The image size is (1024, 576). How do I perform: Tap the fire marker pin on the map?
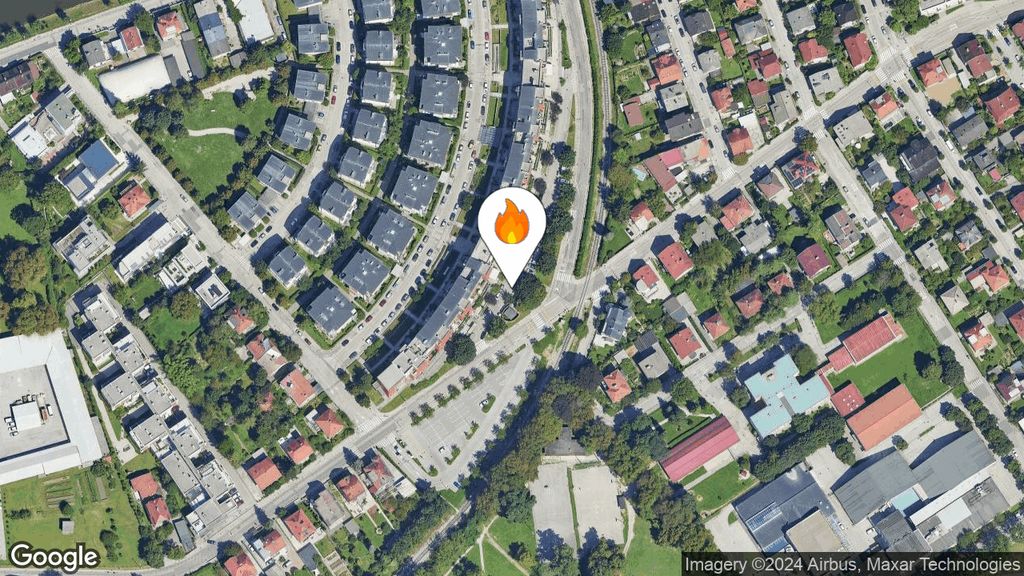point(511,225)
